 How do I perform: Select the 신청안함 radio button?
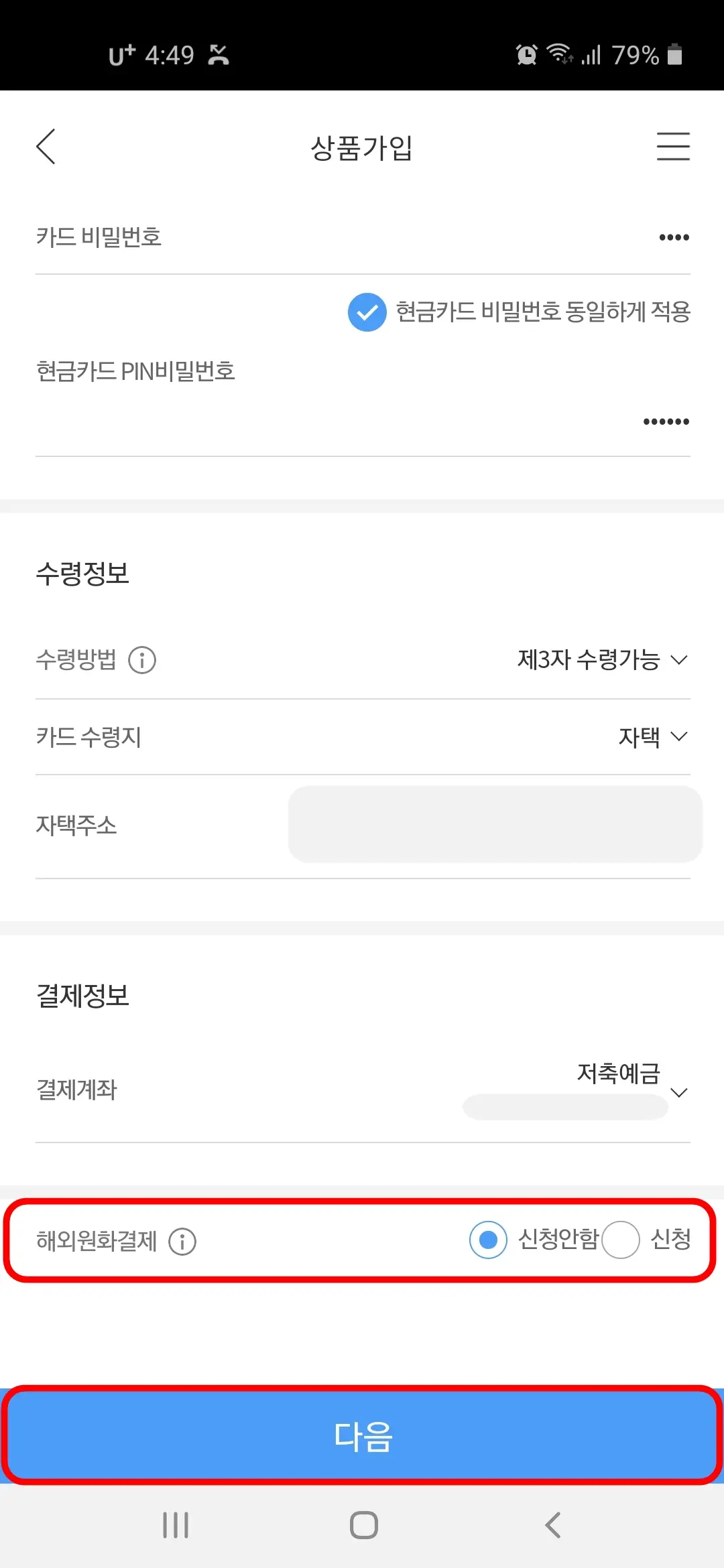tap(488, 1240)
